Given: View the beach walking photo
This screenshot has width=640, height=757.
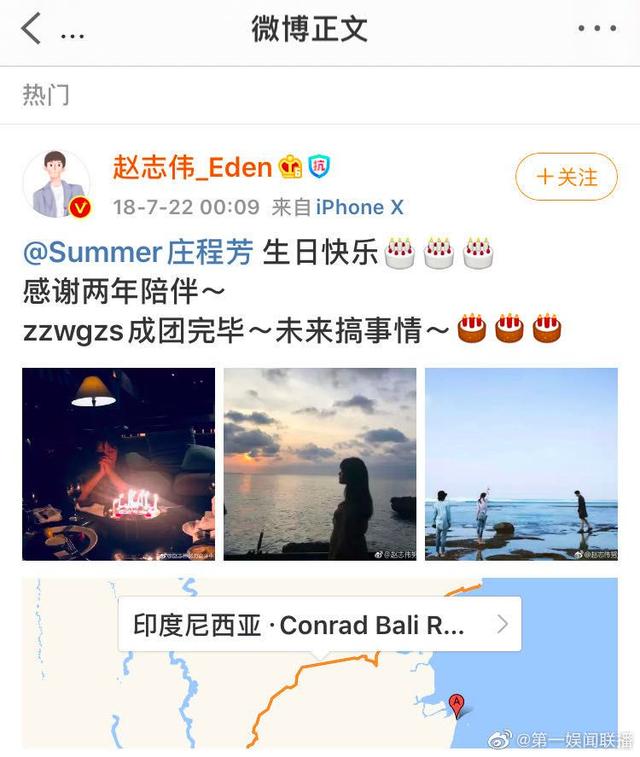Looking at the screenshot, I should click(x=521, y=464).
